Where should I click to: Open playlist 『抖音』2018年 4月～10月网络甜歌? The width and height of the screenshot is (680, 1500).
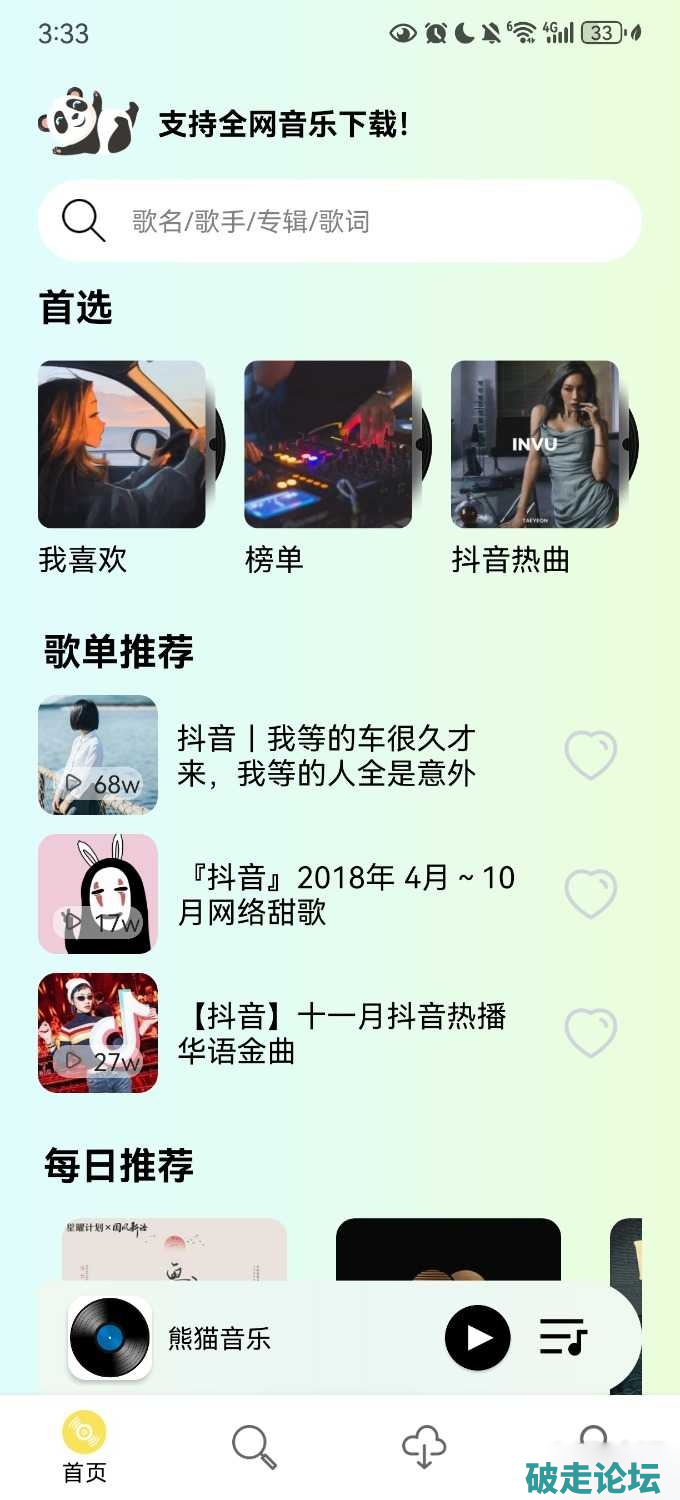click(346, 894)
